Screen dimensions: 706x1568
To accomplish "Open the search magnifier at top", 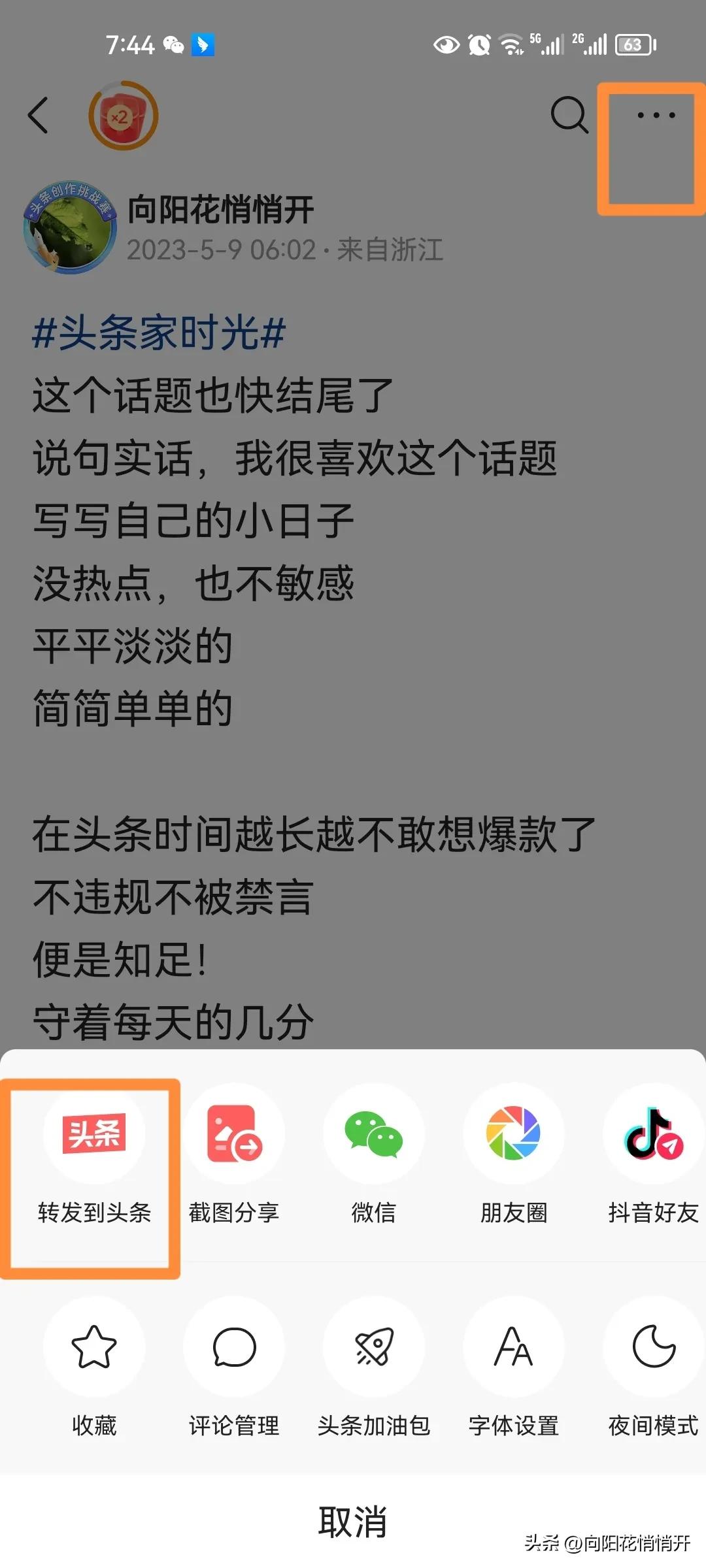I will (570, 116).
